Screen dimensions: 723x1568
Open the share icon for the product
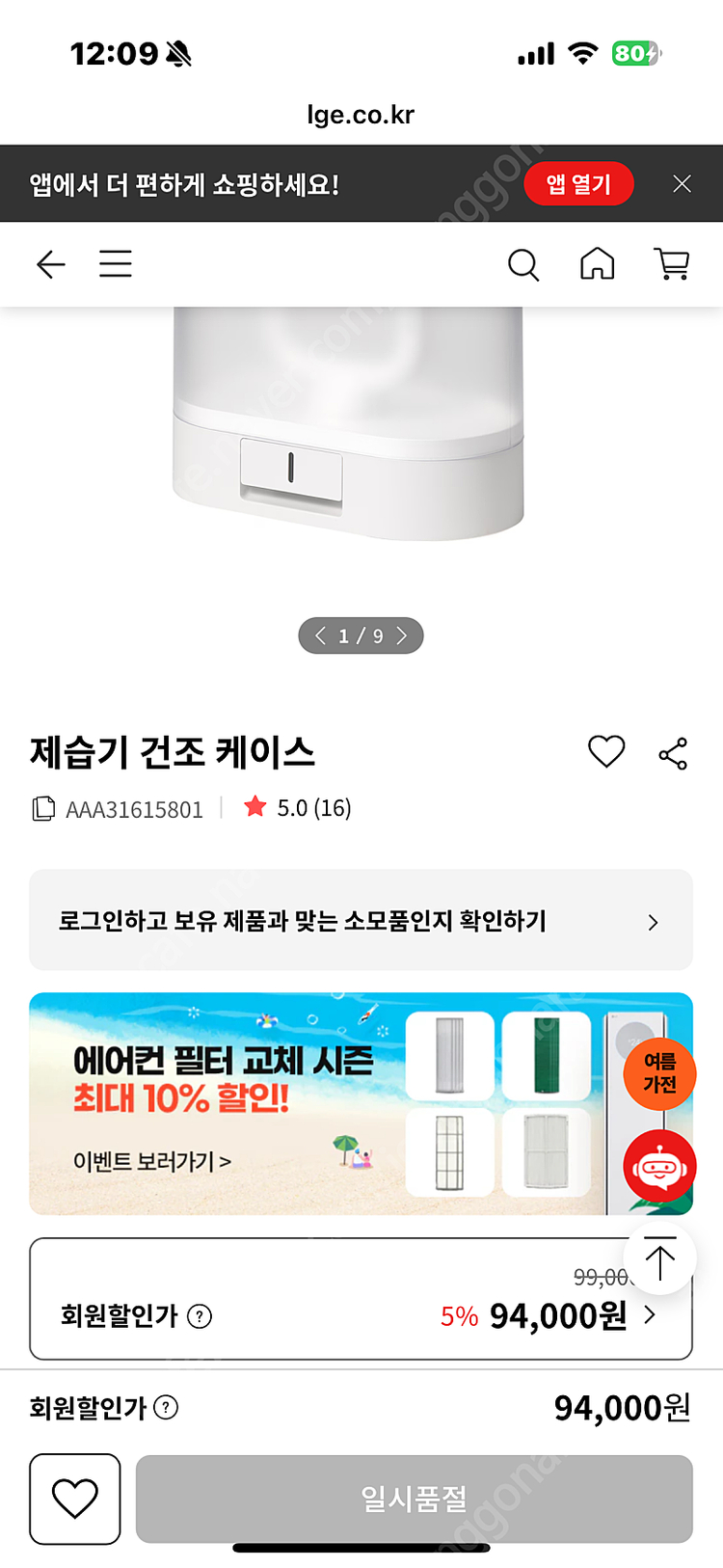tap(672, 753)
